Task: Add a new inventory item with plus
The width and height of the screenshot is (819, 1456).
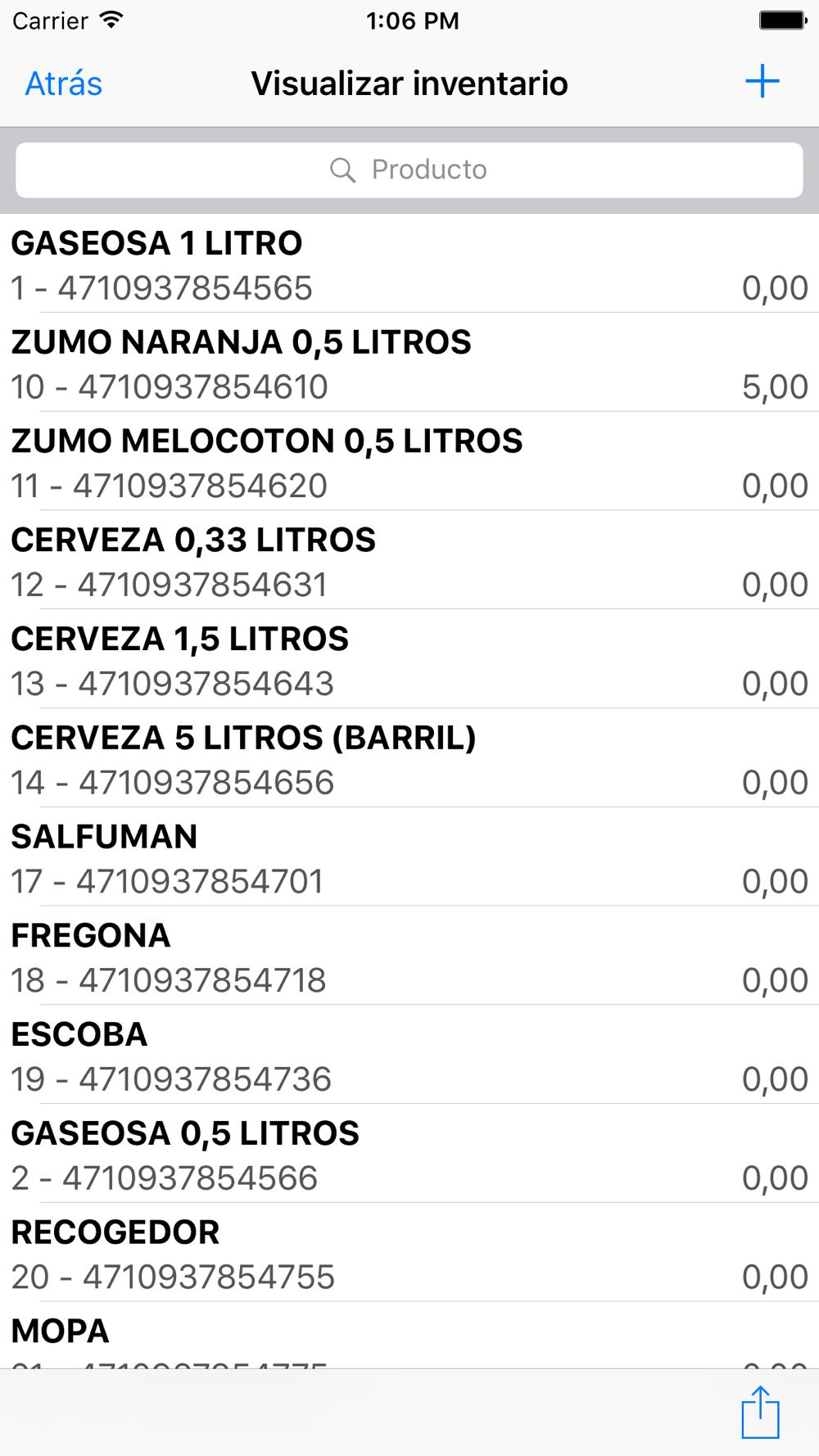Action: click(762, 82)
